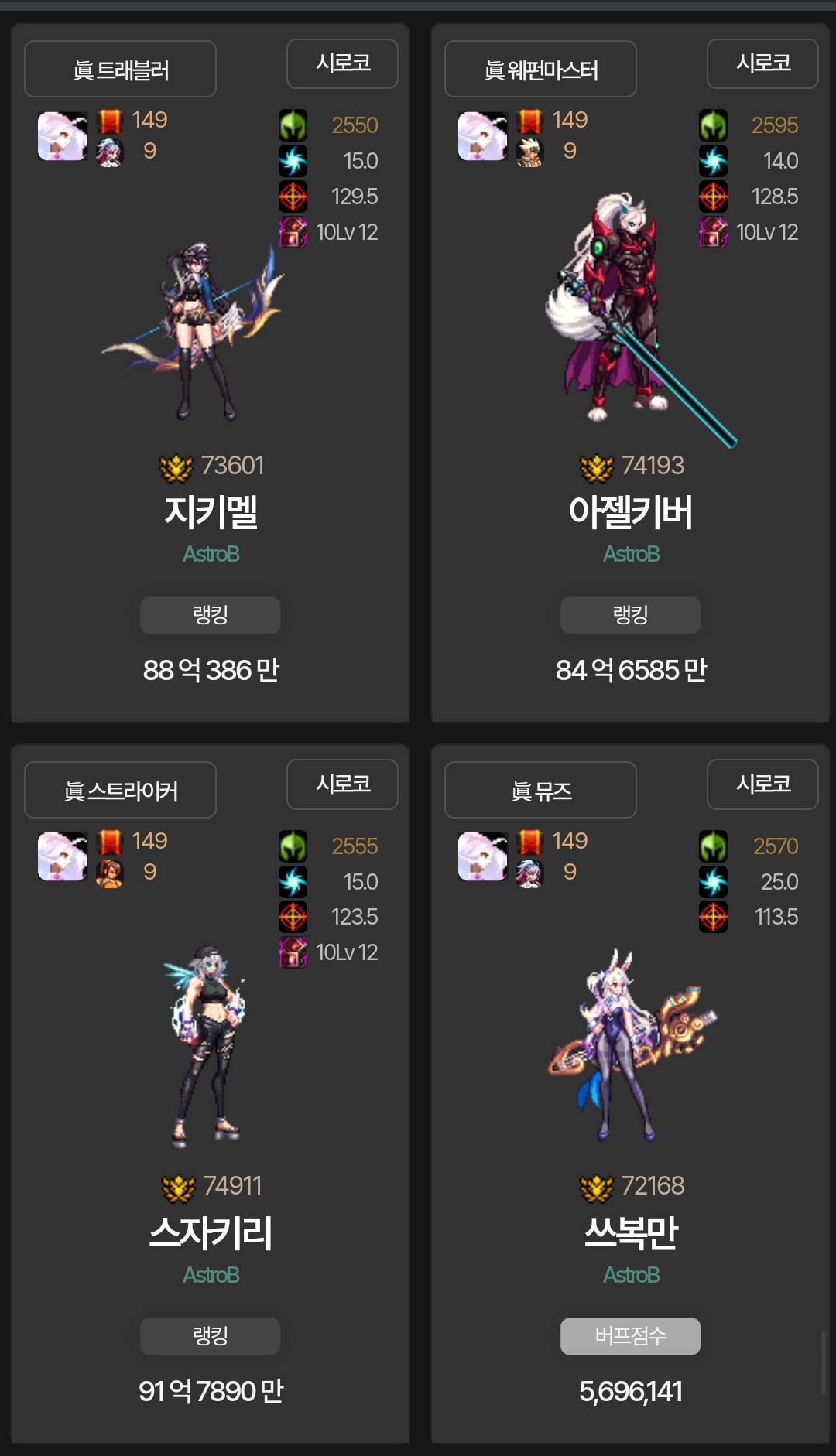Open the 아젤키버 character card

[631, 511]
